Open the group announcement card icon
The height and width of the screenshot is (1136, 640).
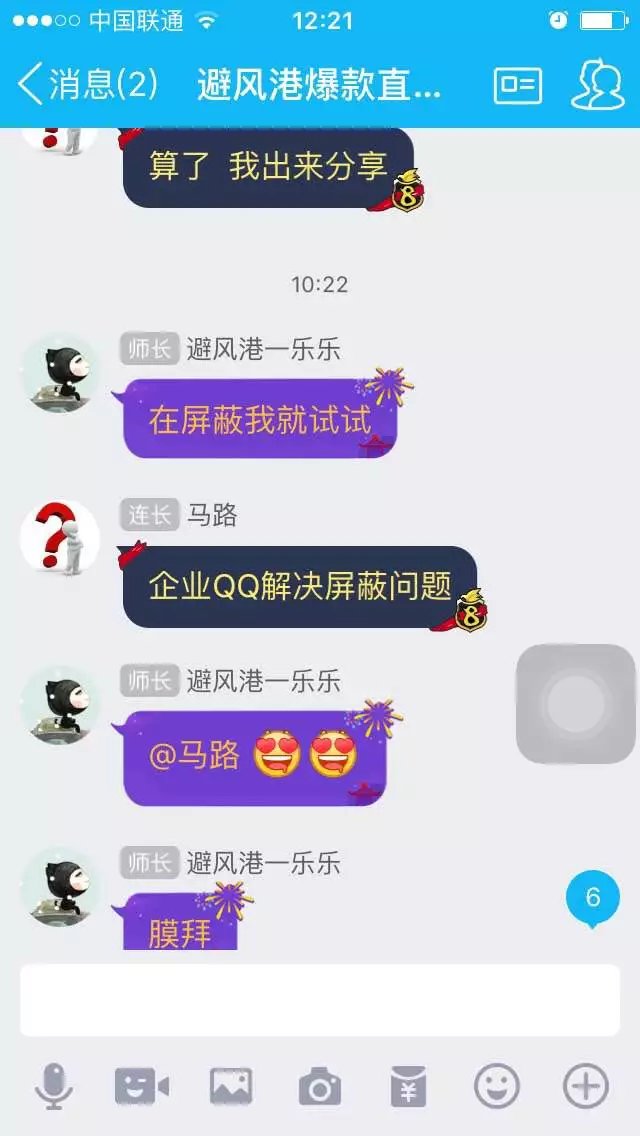[518, 85]
